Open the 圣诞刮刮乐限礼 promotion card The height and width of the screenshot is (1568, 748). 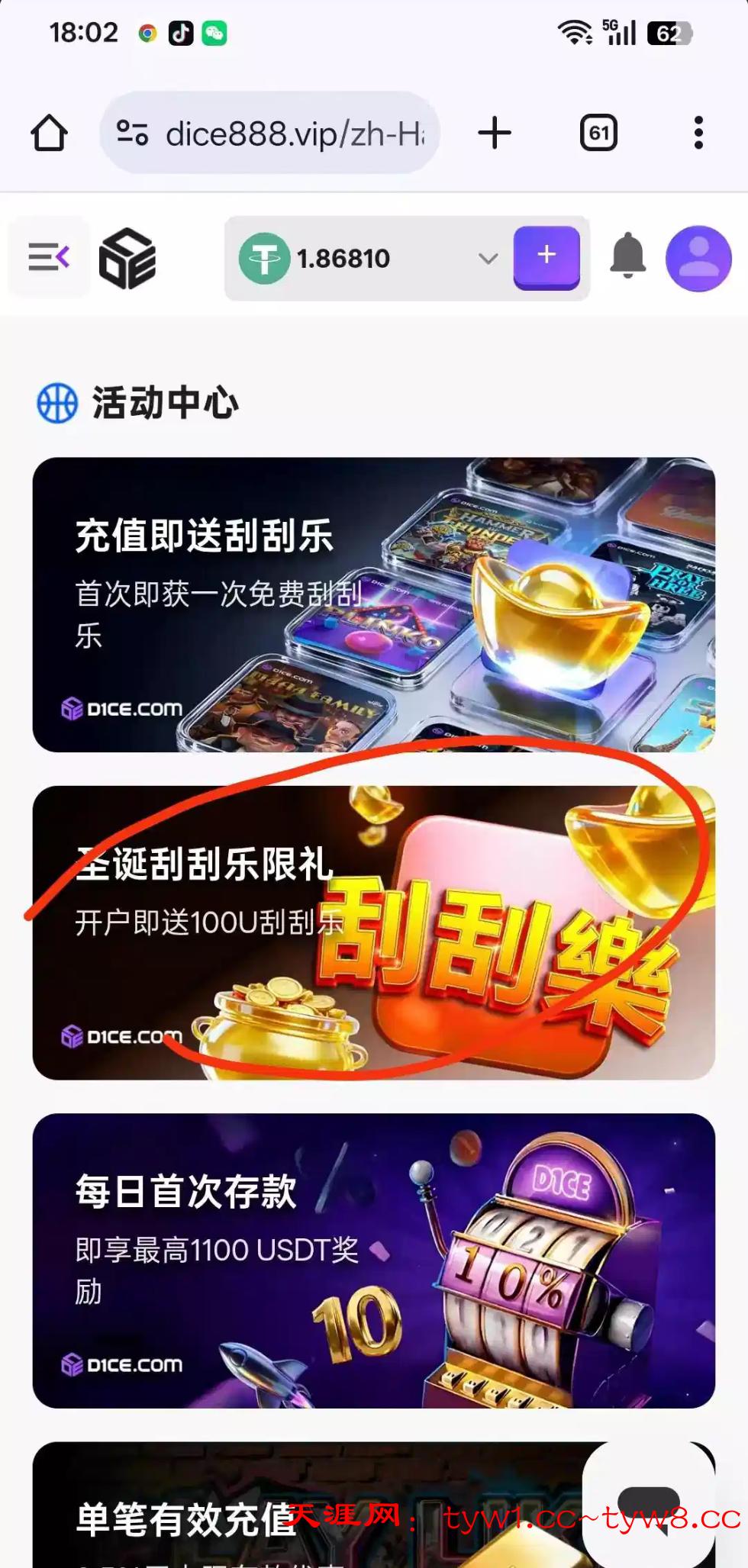click(x=373, y=932)
